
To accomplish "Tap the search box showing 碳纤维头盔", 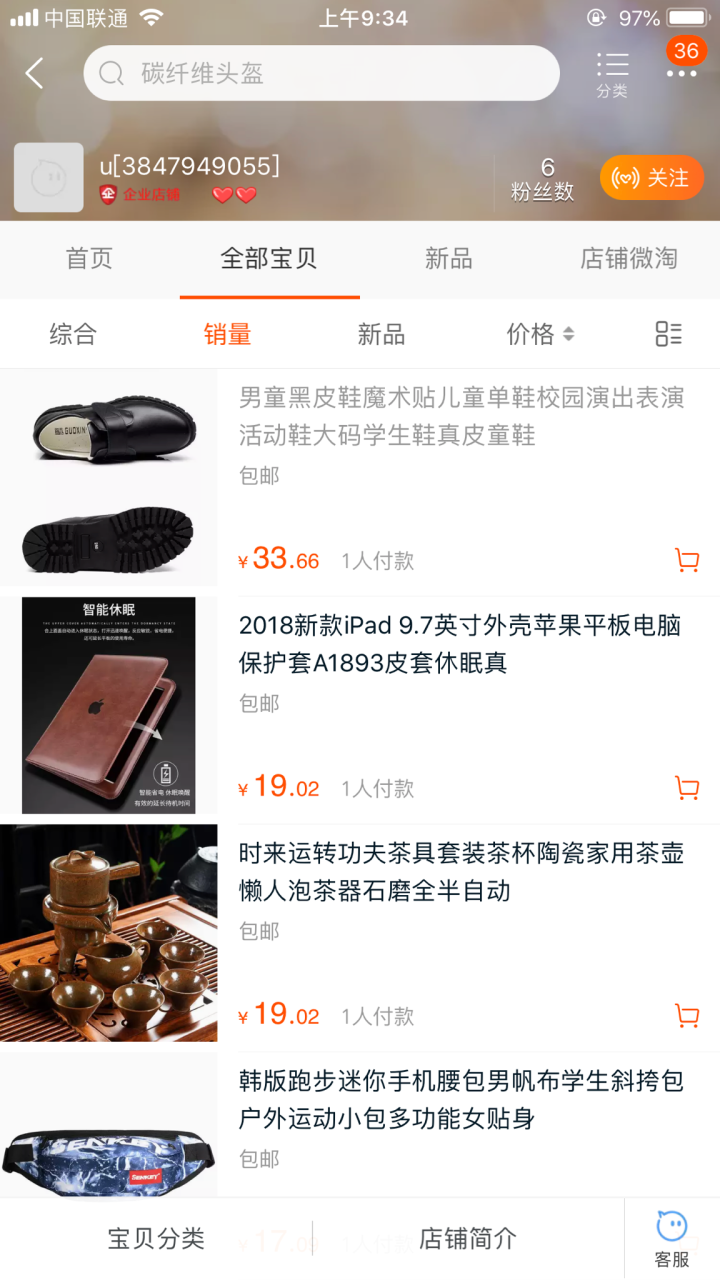I will tap(320, 73).
